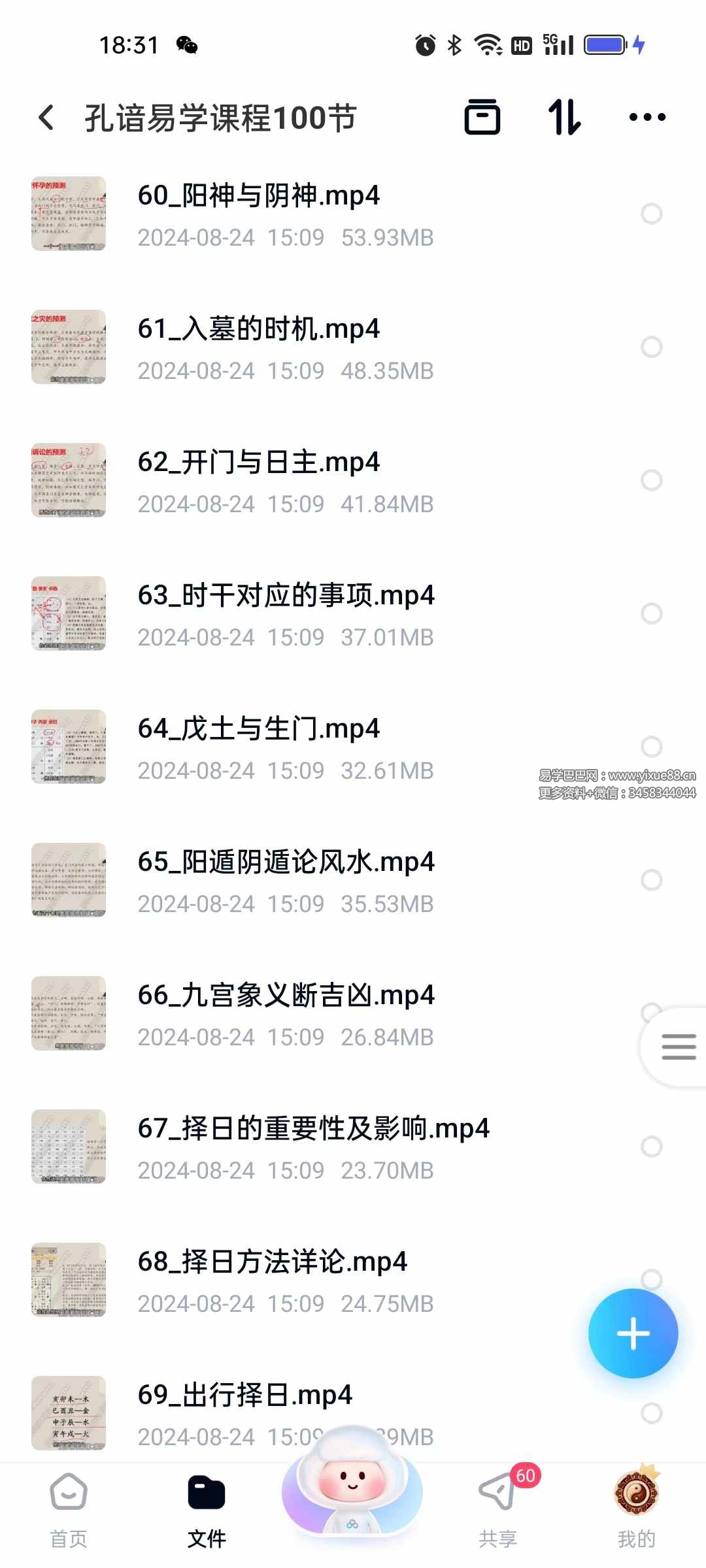Launch the AI assistant mascot at bottom center
The width and height of the screenshot is (706, 1568).
click(352, 1490)
